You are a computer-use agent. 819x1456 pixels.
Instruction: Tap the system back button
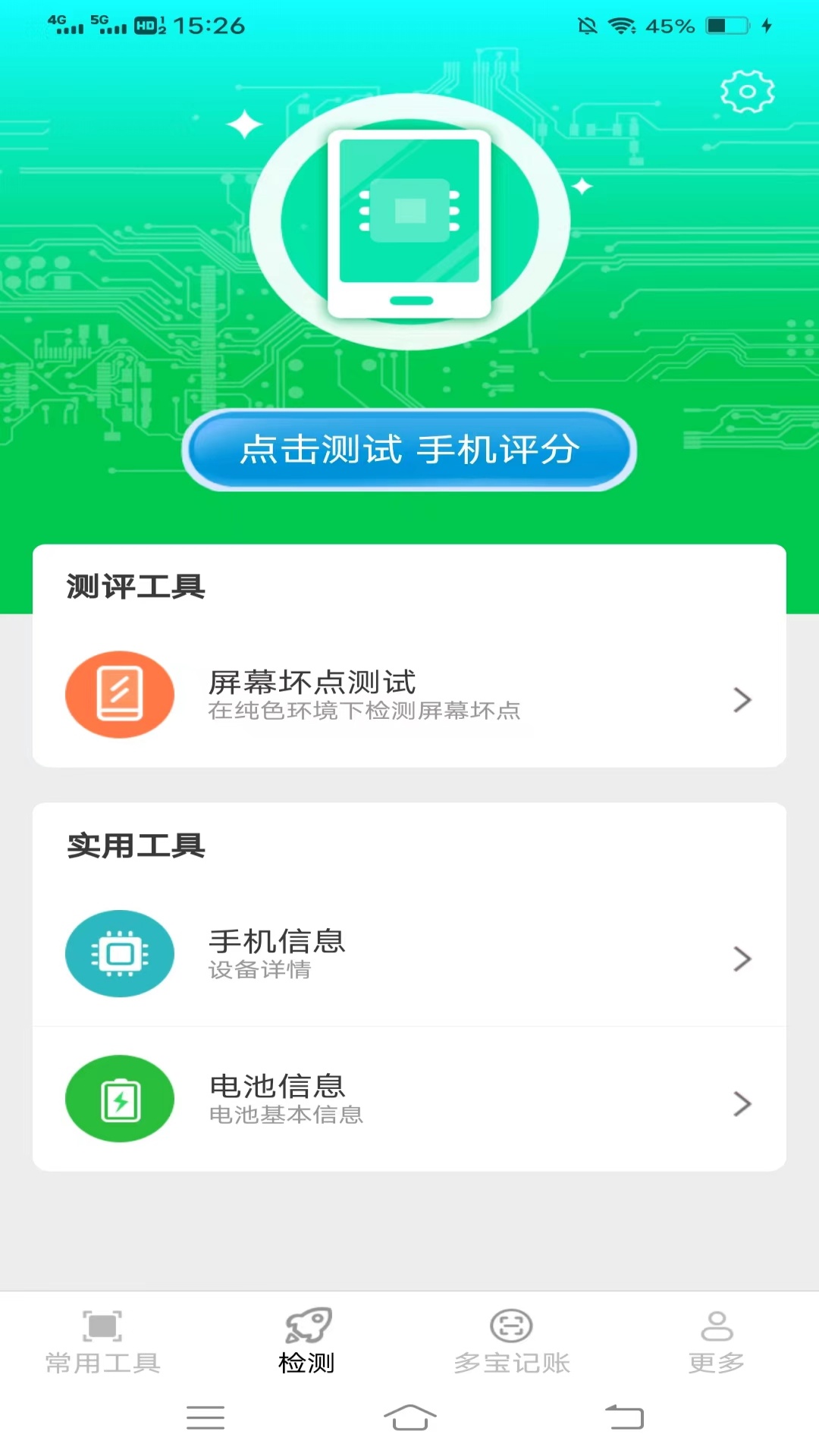click(x=624, y=1417)
